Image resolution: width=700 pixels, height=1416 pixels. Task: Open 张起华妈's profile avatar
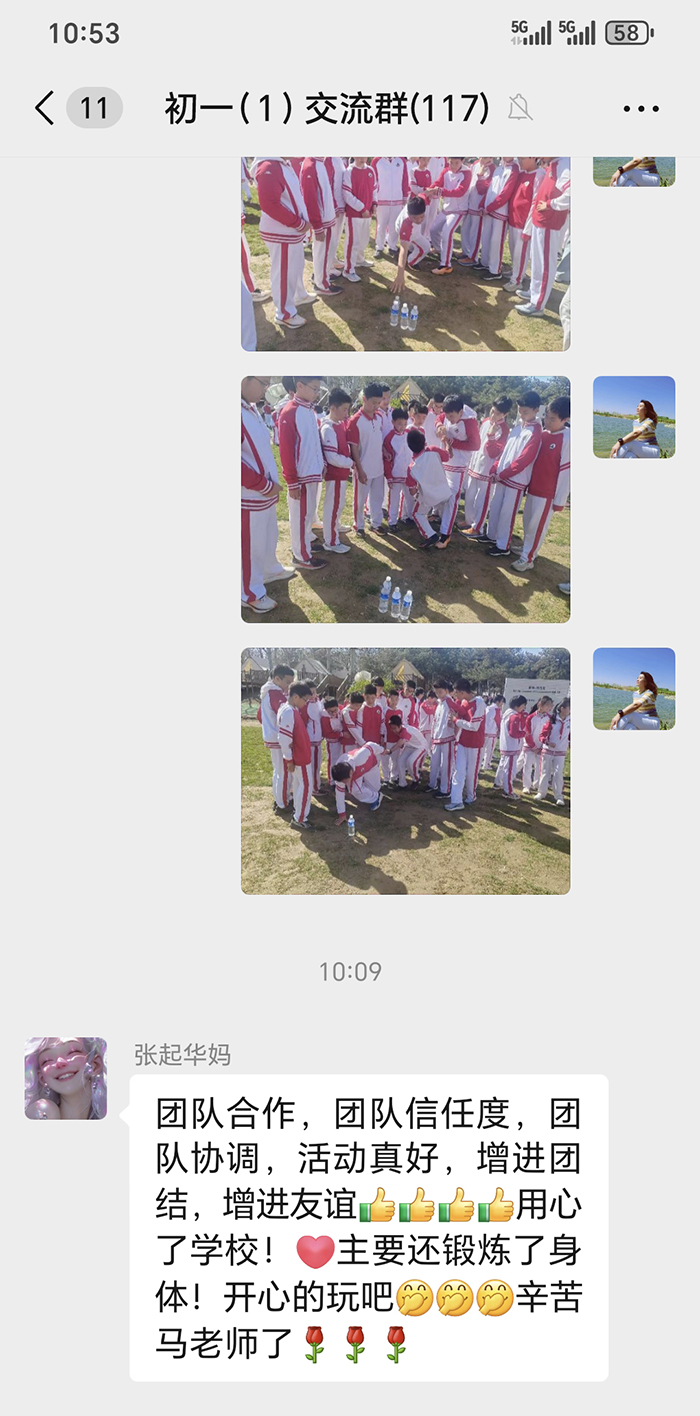click(x=66, y=1078)
